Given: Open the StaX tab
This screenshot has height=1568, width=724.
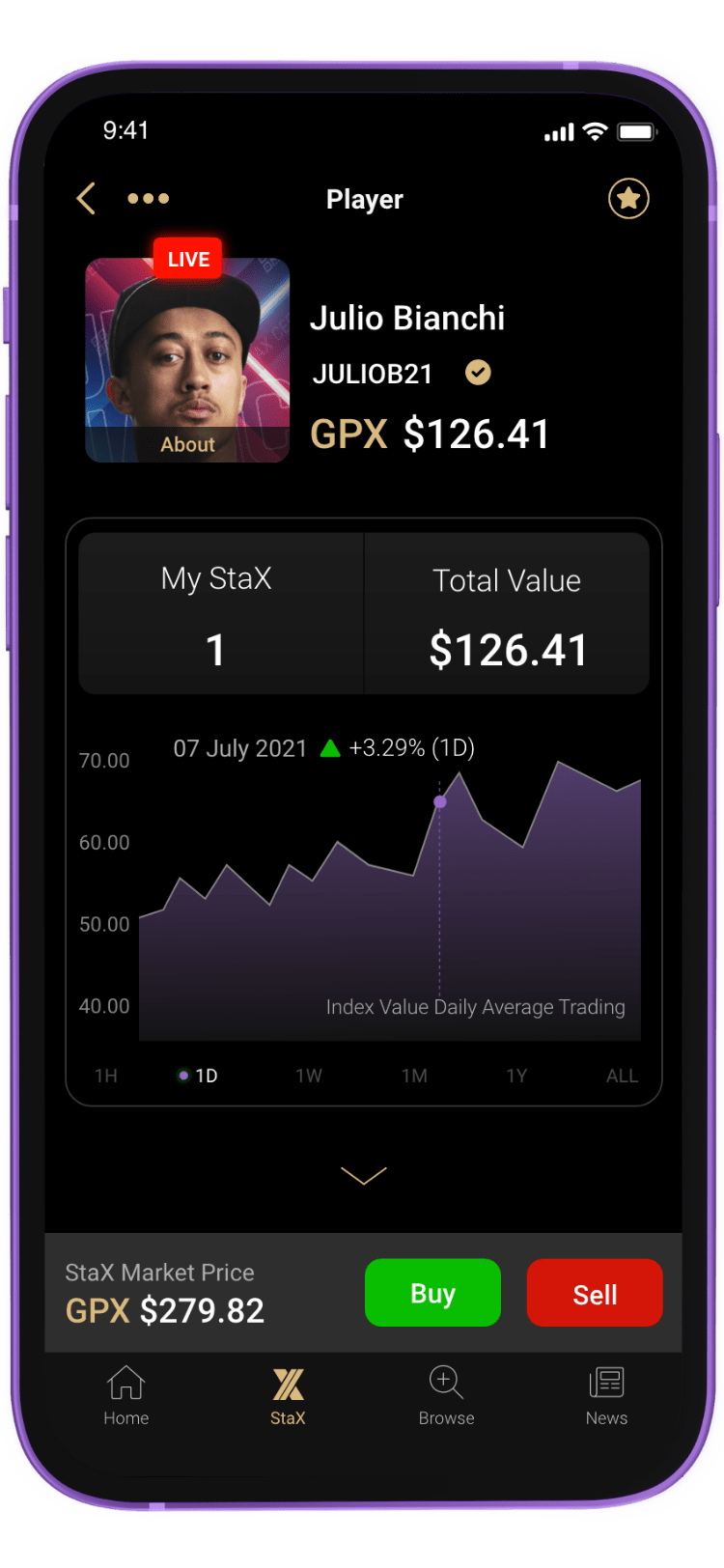Looking at the screenshot, I should [288, 1396].
